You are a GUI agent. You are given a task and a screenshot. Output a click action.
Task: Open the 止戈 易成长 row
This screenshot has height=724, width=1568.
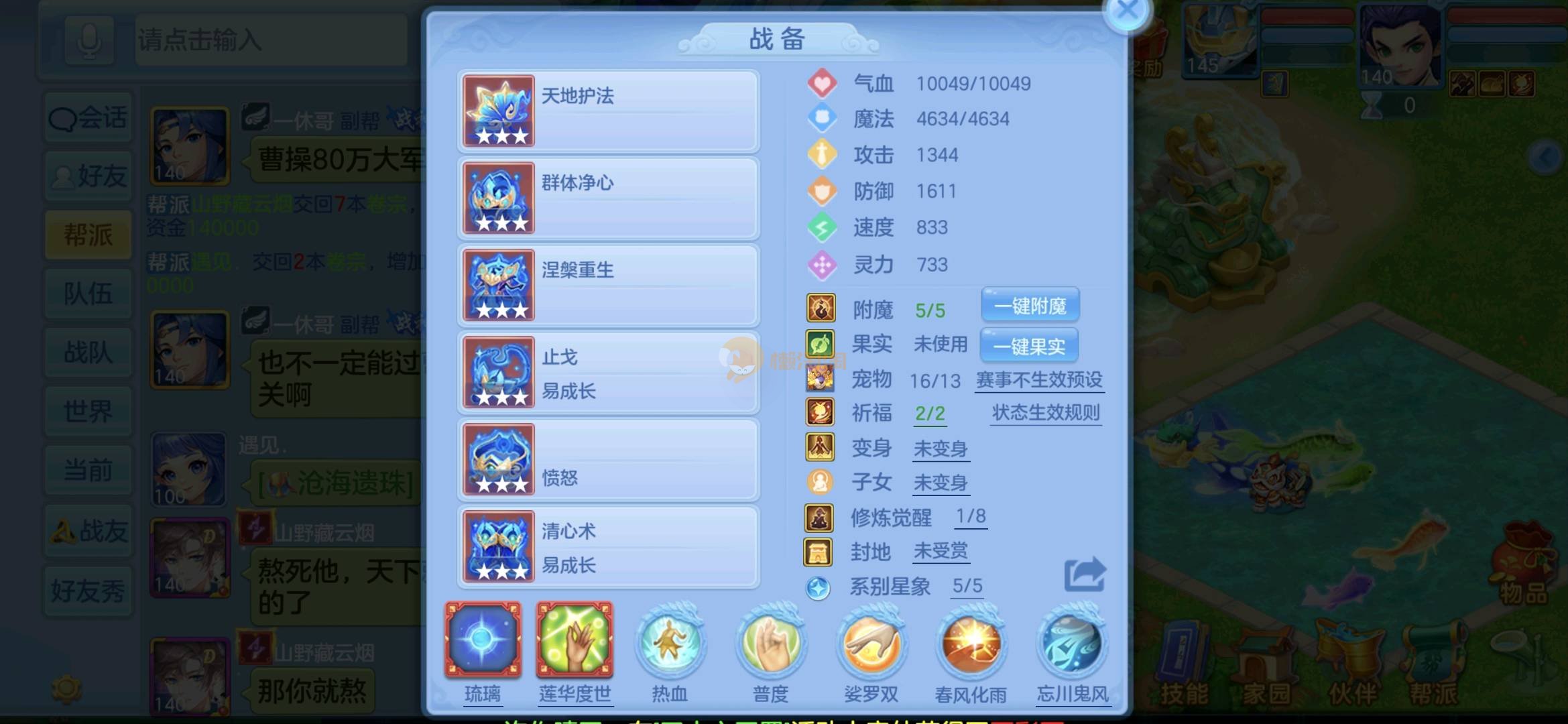coord(608,373)
